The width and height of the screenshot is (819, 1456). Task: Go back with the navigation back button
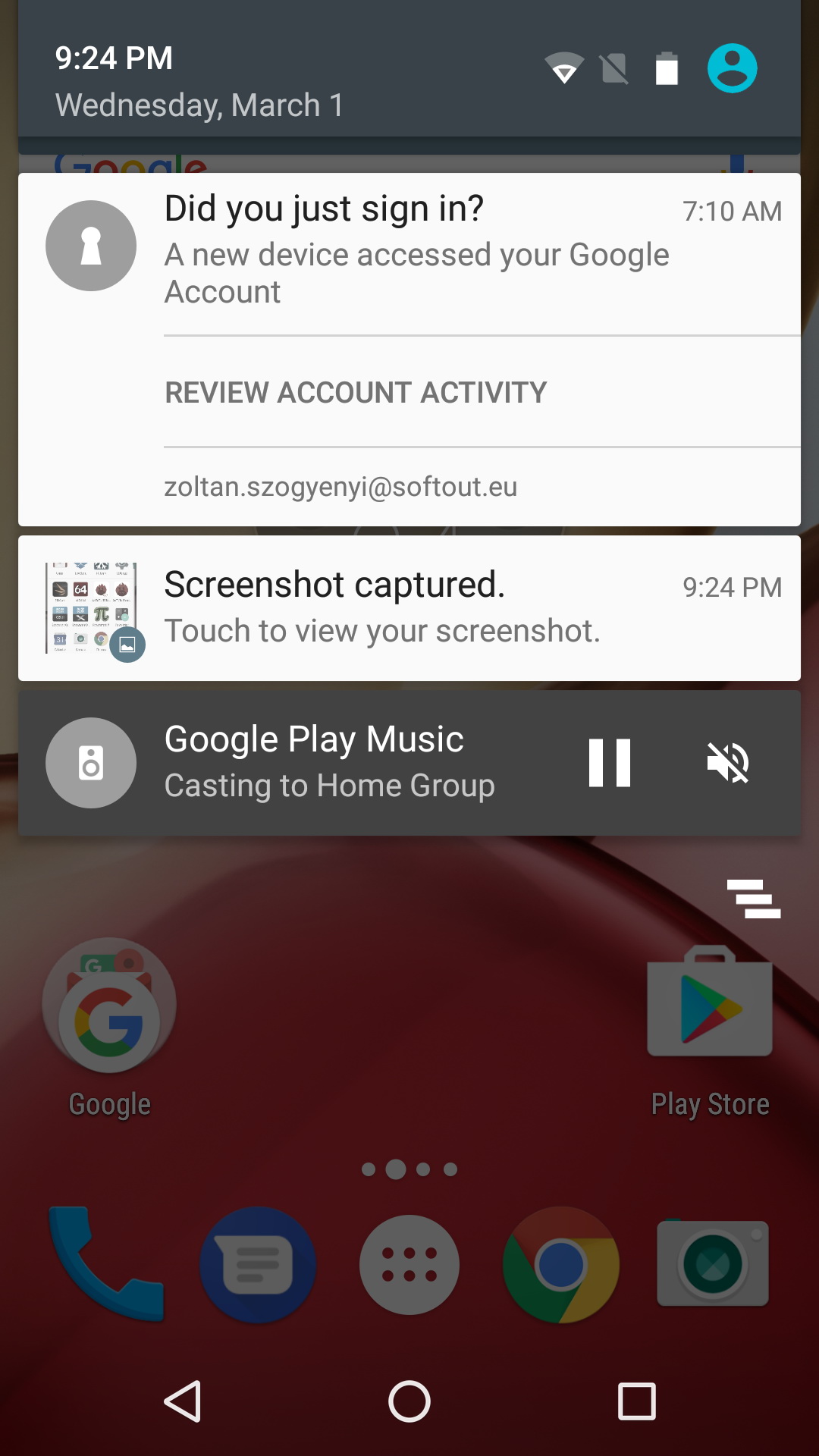(183, 1401)
